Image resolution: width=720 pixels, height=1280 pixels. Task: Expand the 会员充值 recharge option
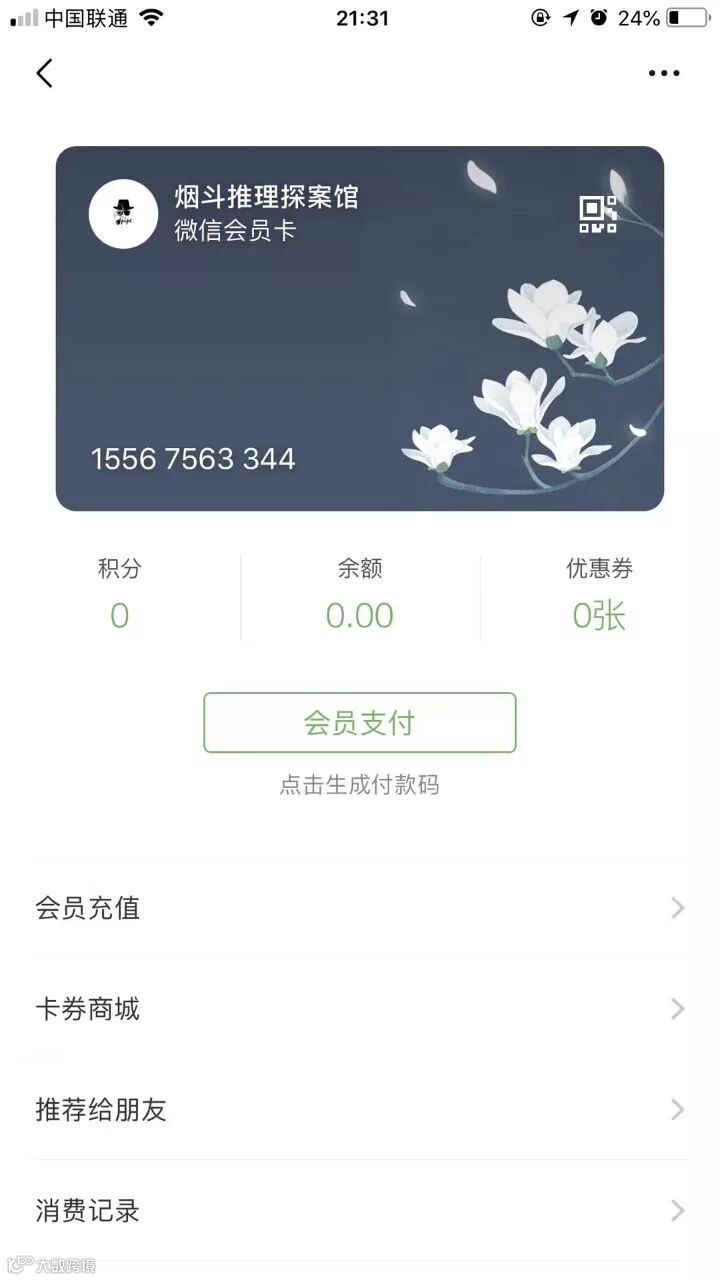[x=360, y=908]
